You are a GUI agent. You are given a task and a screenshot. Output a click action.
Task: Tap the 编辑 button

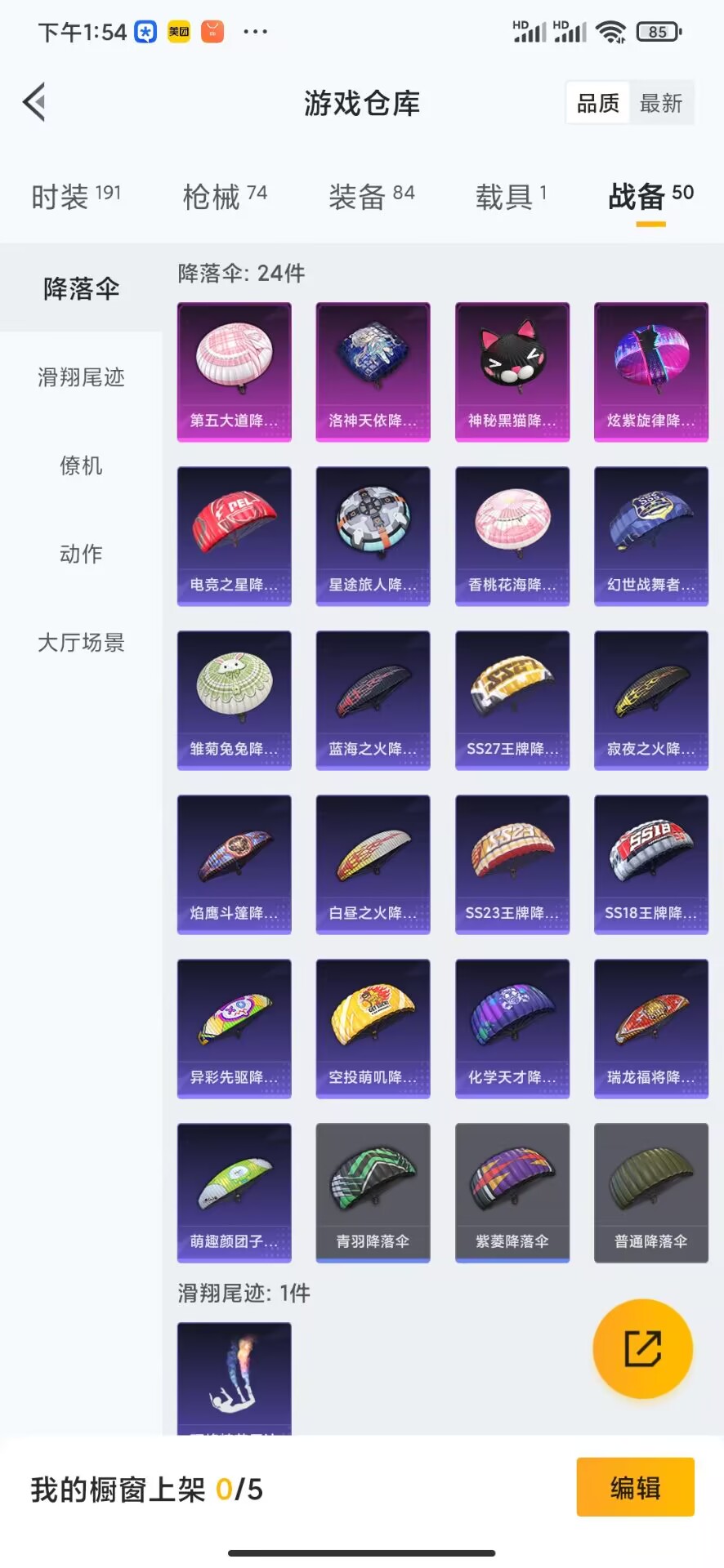[635, 1487]
